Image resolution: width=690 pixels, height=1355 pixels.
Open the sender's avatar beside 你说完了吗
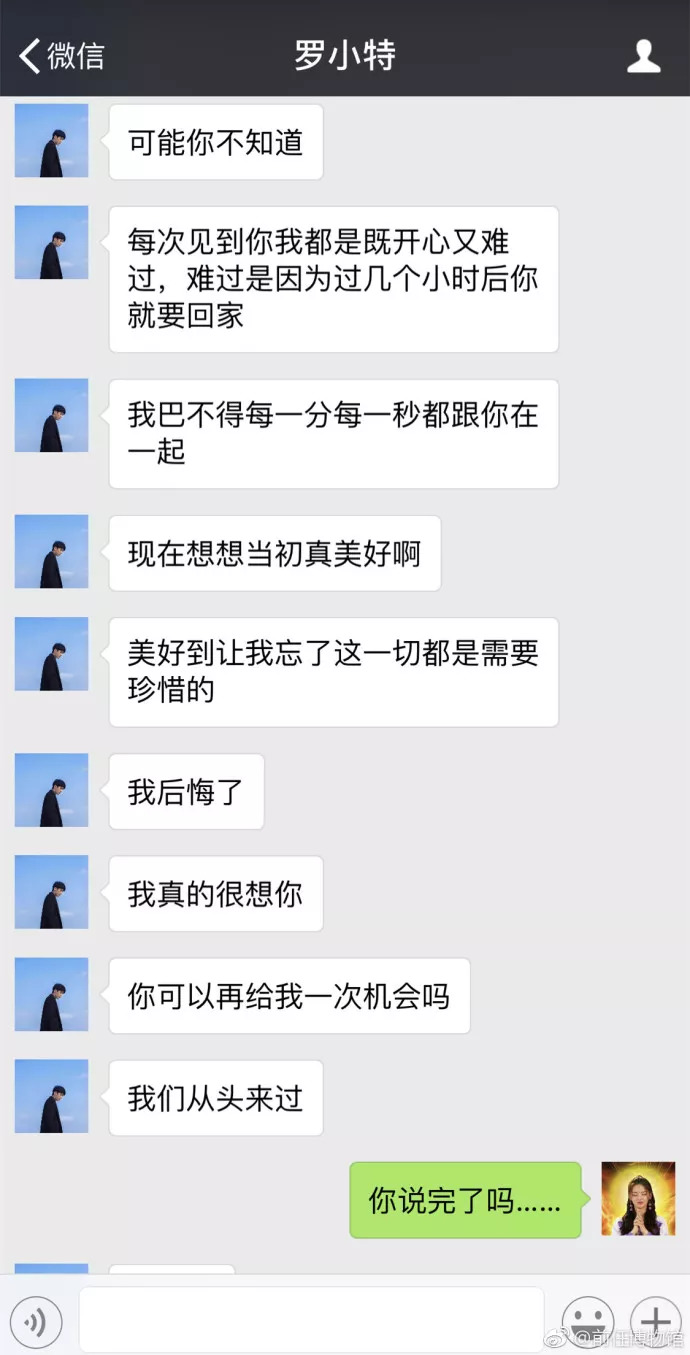[x=637, y=1199]
